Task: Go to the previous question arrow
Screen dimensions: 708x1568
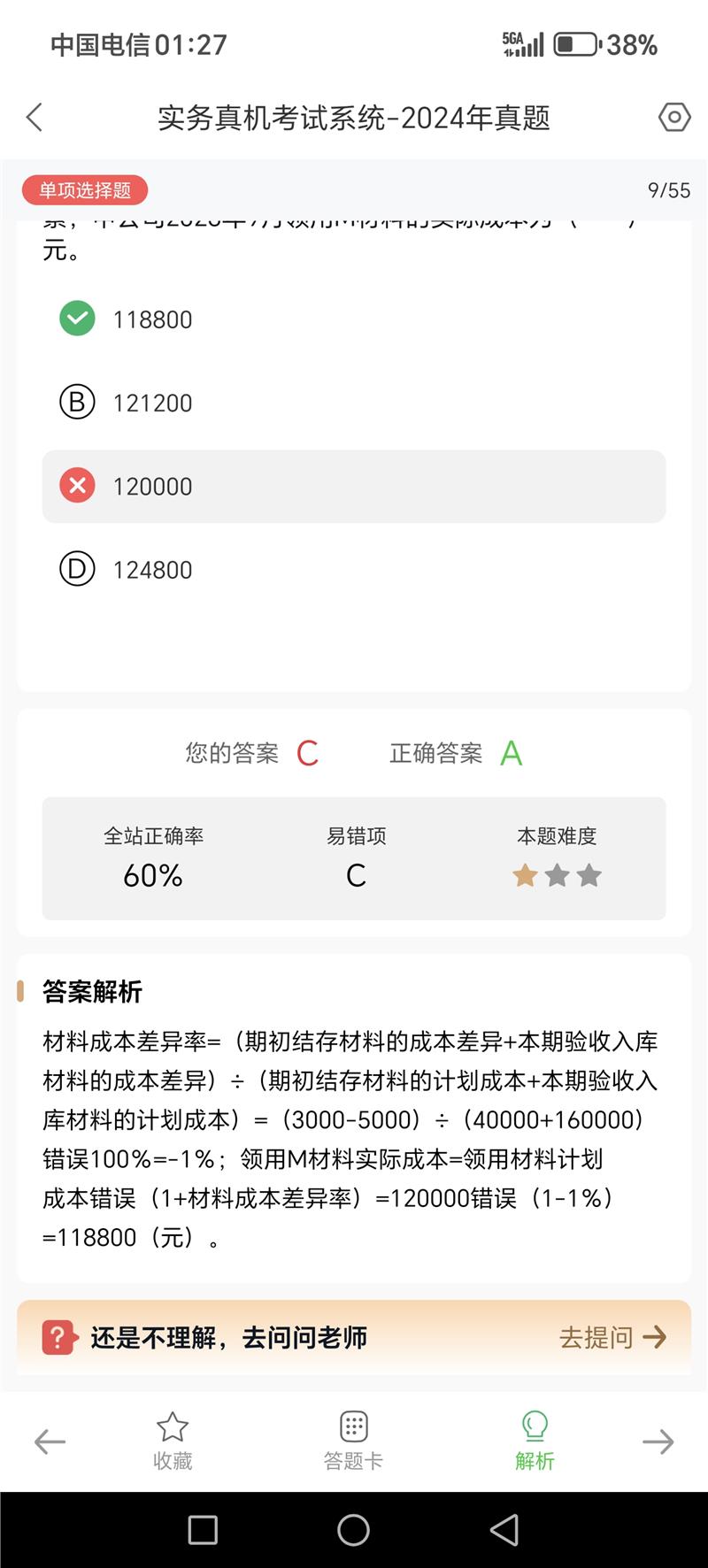Action: coord(50,1442)
